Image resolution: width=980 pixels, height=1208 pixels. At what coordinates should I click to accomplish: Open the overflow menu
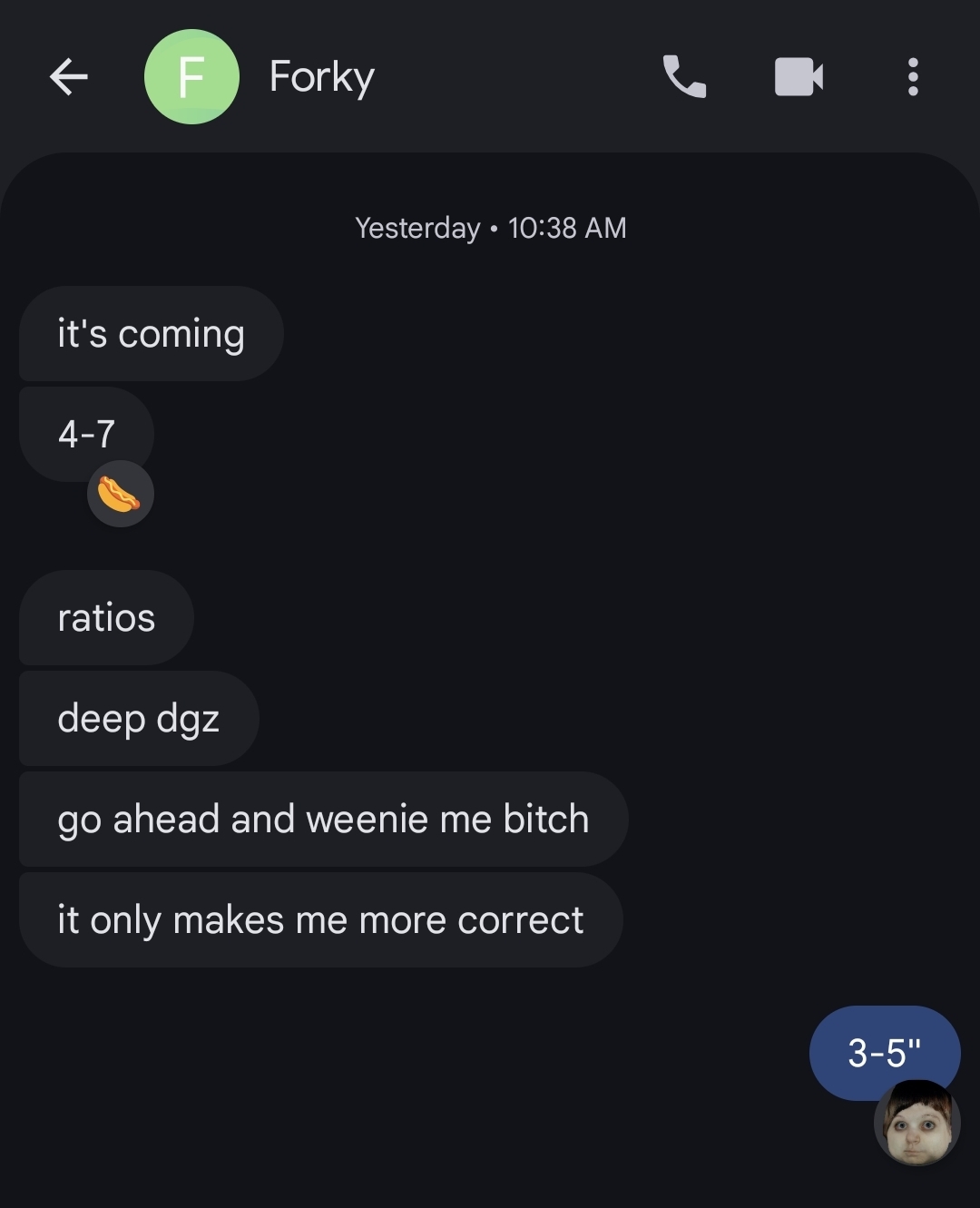913,77
